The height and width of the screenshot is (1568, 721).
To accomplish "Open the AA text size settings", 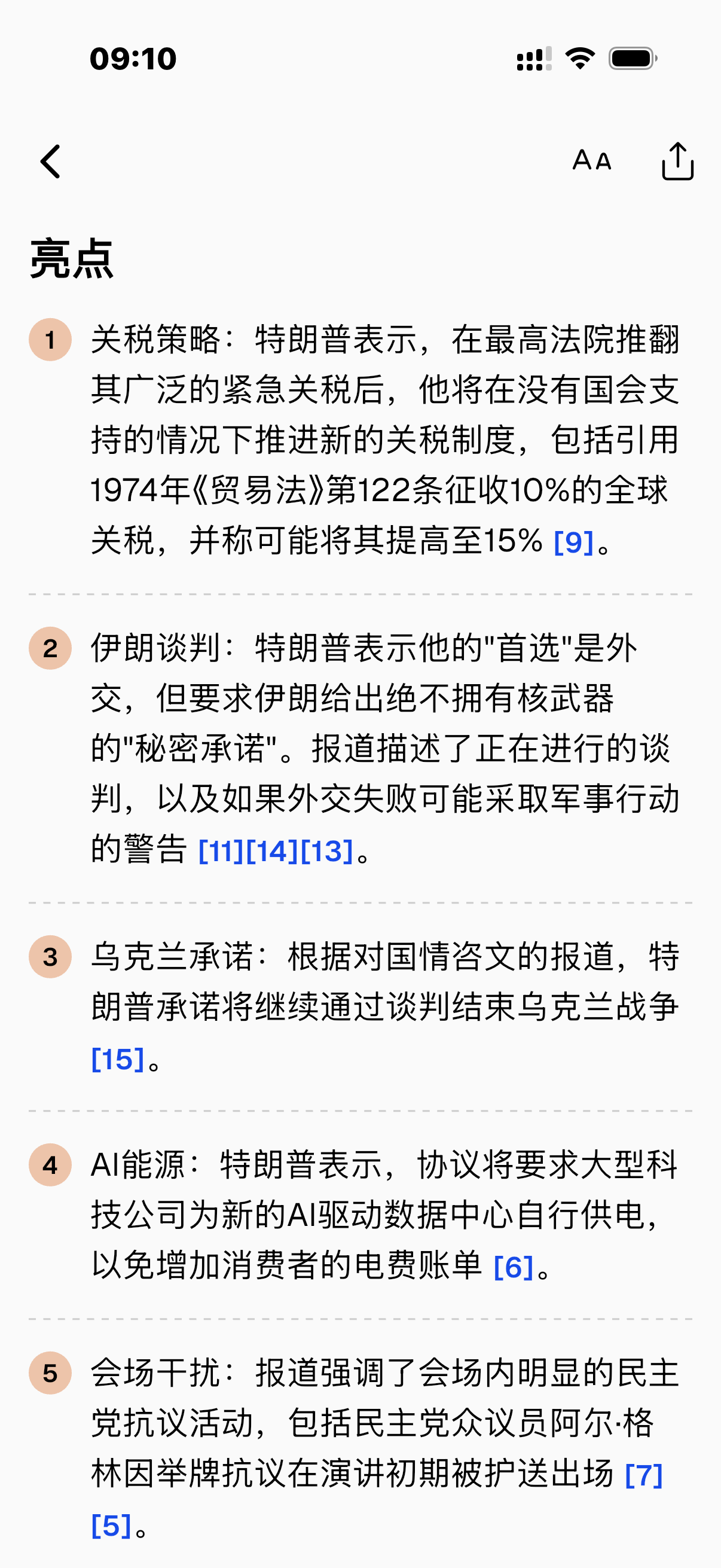I will pos(591,161).
